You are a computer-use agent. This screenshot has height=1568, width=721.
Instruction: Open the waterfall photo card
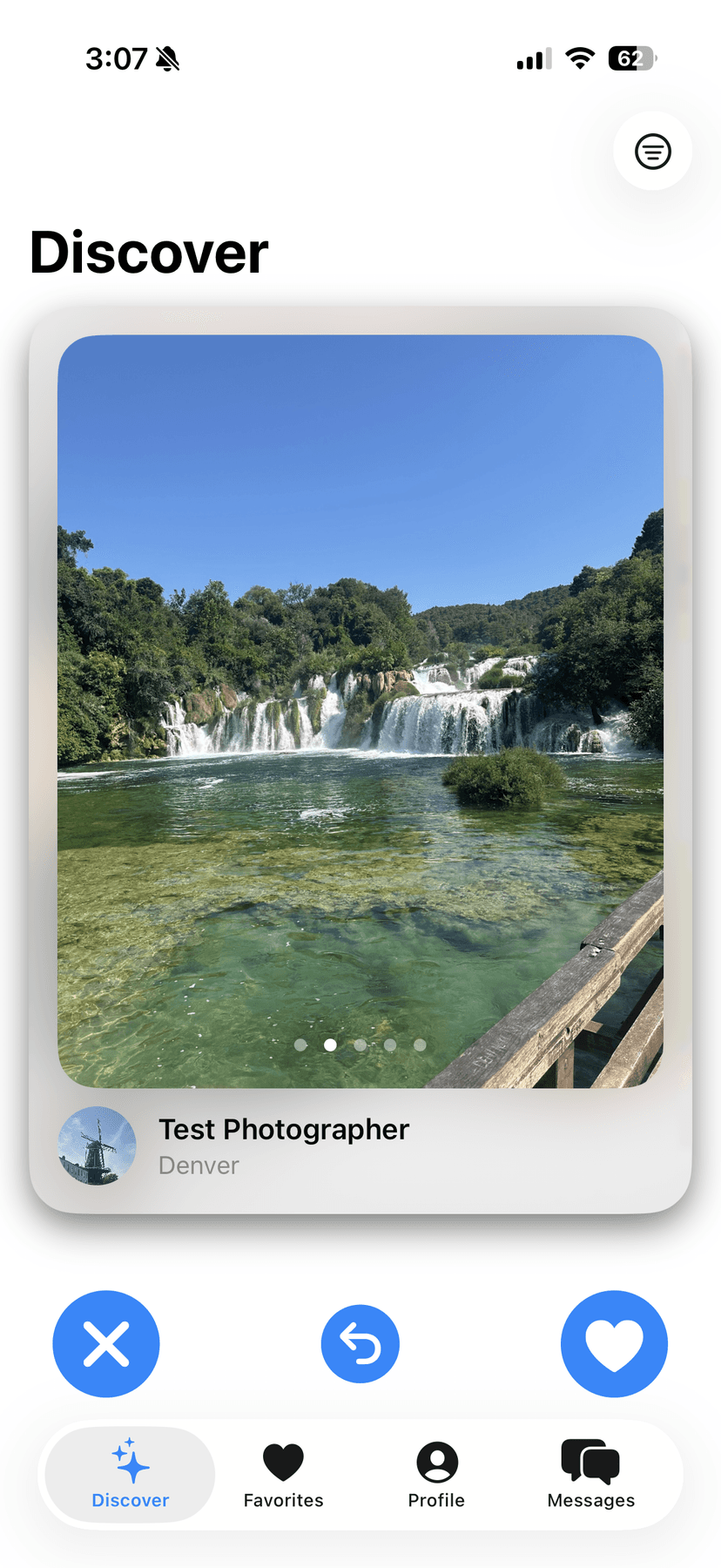tap(360, 710)
